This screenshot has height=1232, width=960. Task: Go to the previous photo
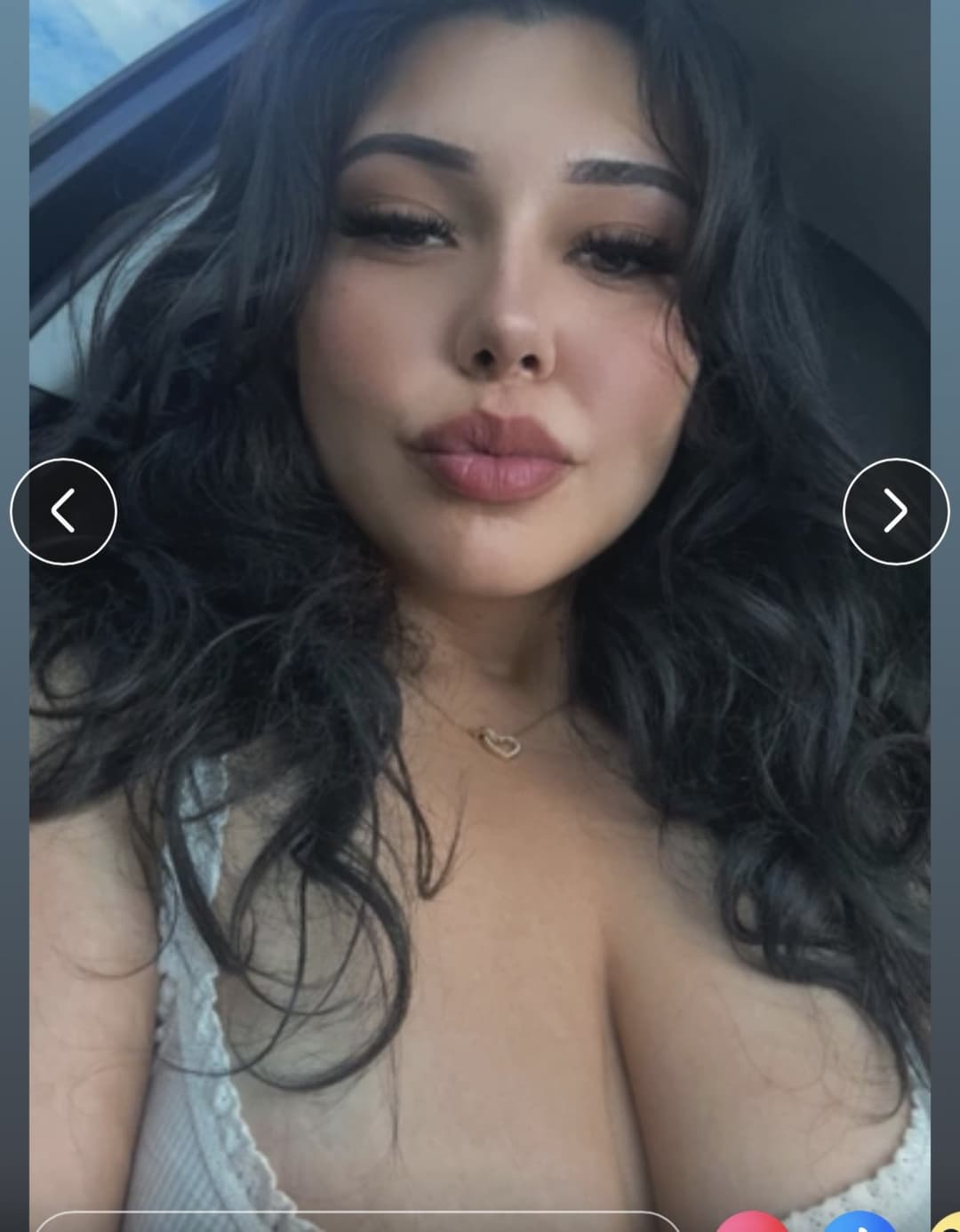pos(63,511)
